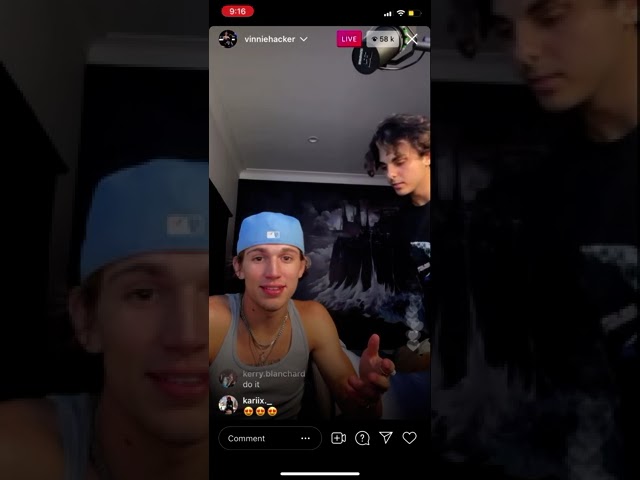640x480 pixels.
Task: Open kerry.blanchard's comment
Action: click(262, 379)
